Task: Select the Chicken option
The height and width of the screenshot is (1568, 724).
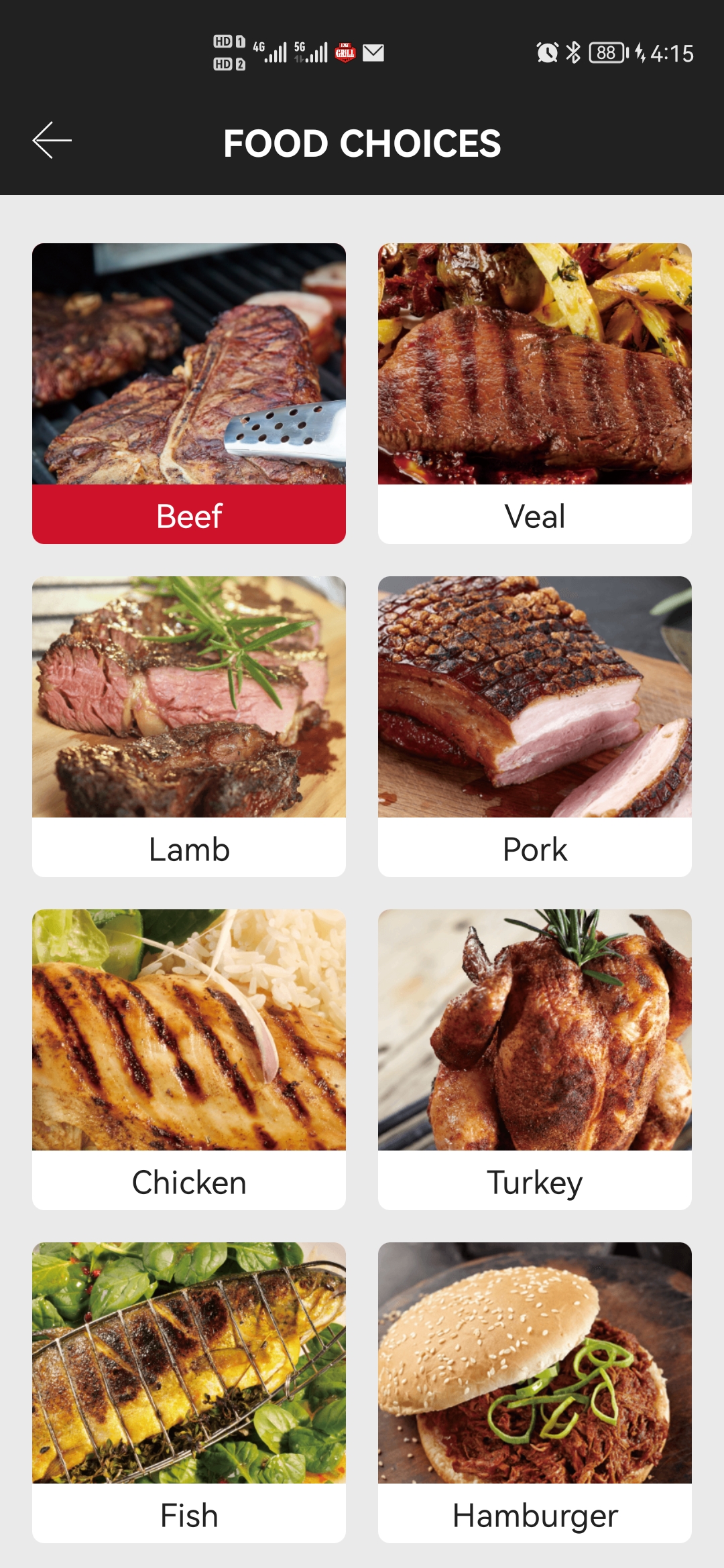Action: point(189,1059)
